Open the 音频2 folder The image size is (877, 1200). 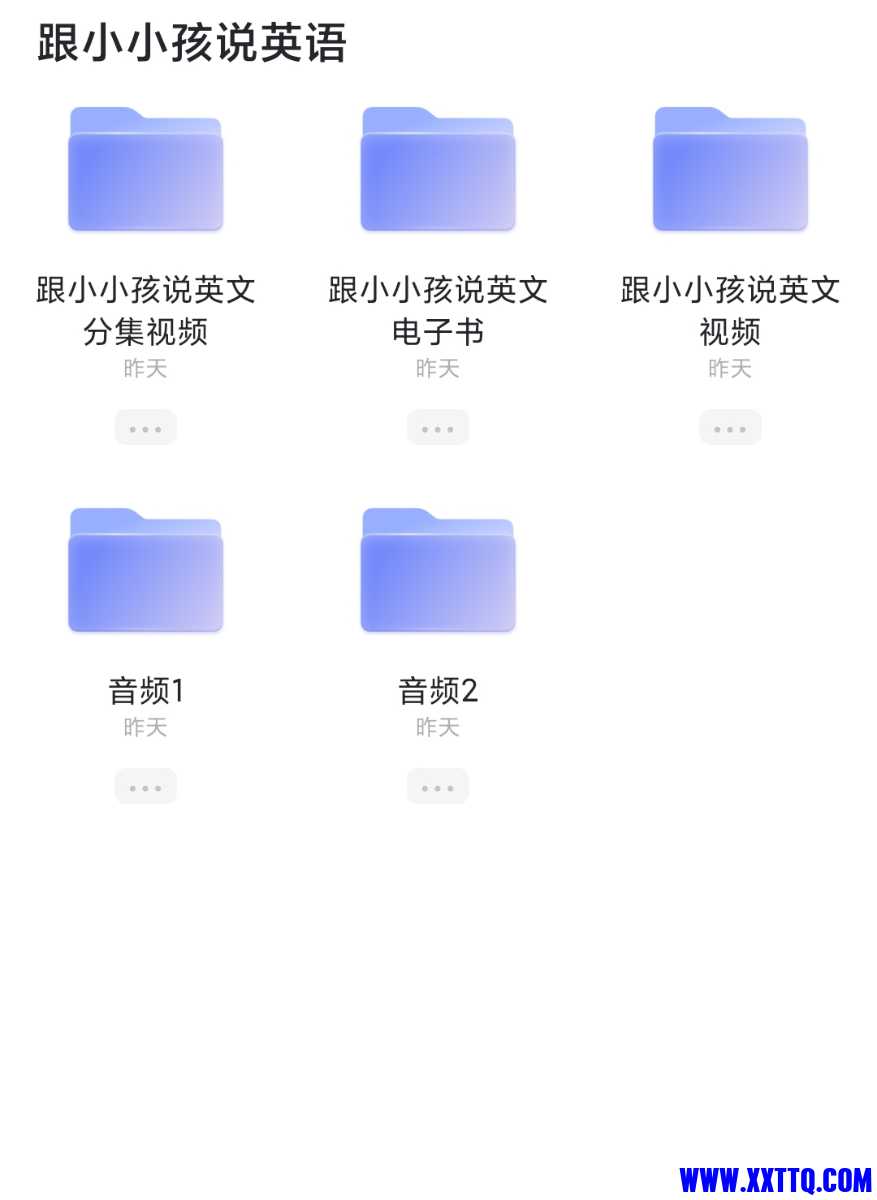tap(438, 571)
